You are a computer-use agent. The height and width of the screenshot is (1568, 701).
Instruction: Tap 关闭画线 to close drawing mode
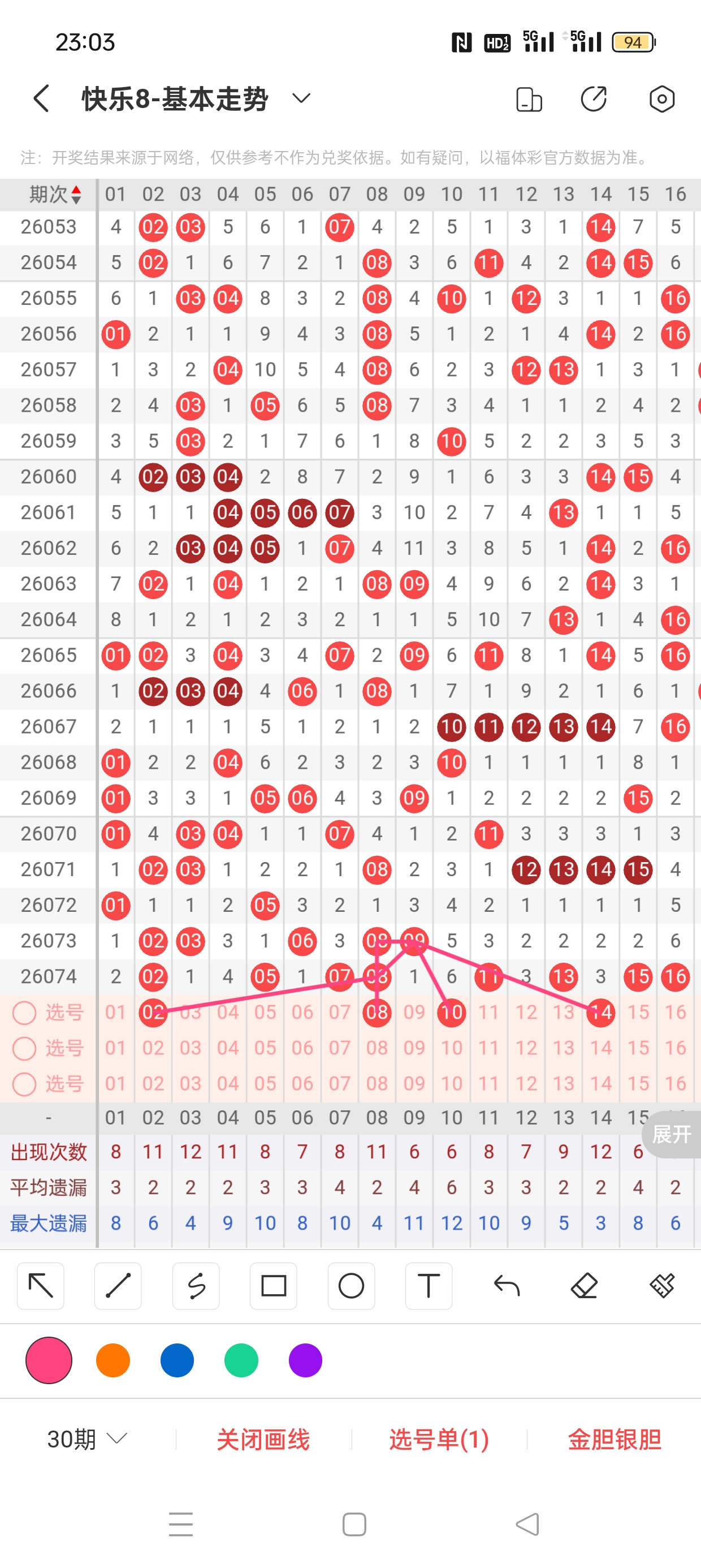(x=263, y=1439)
